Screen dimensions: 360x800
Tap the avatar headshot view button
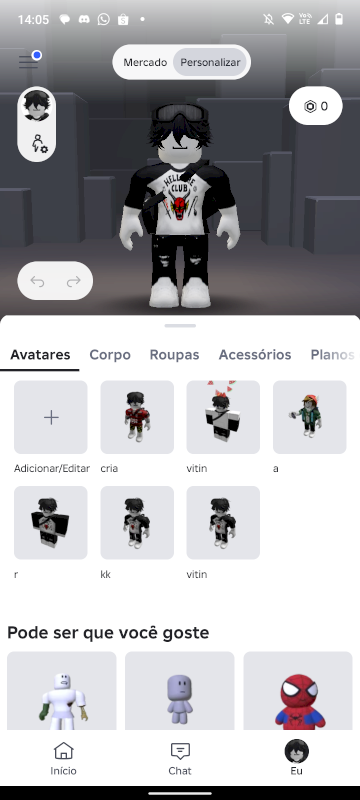coord(37,106)
